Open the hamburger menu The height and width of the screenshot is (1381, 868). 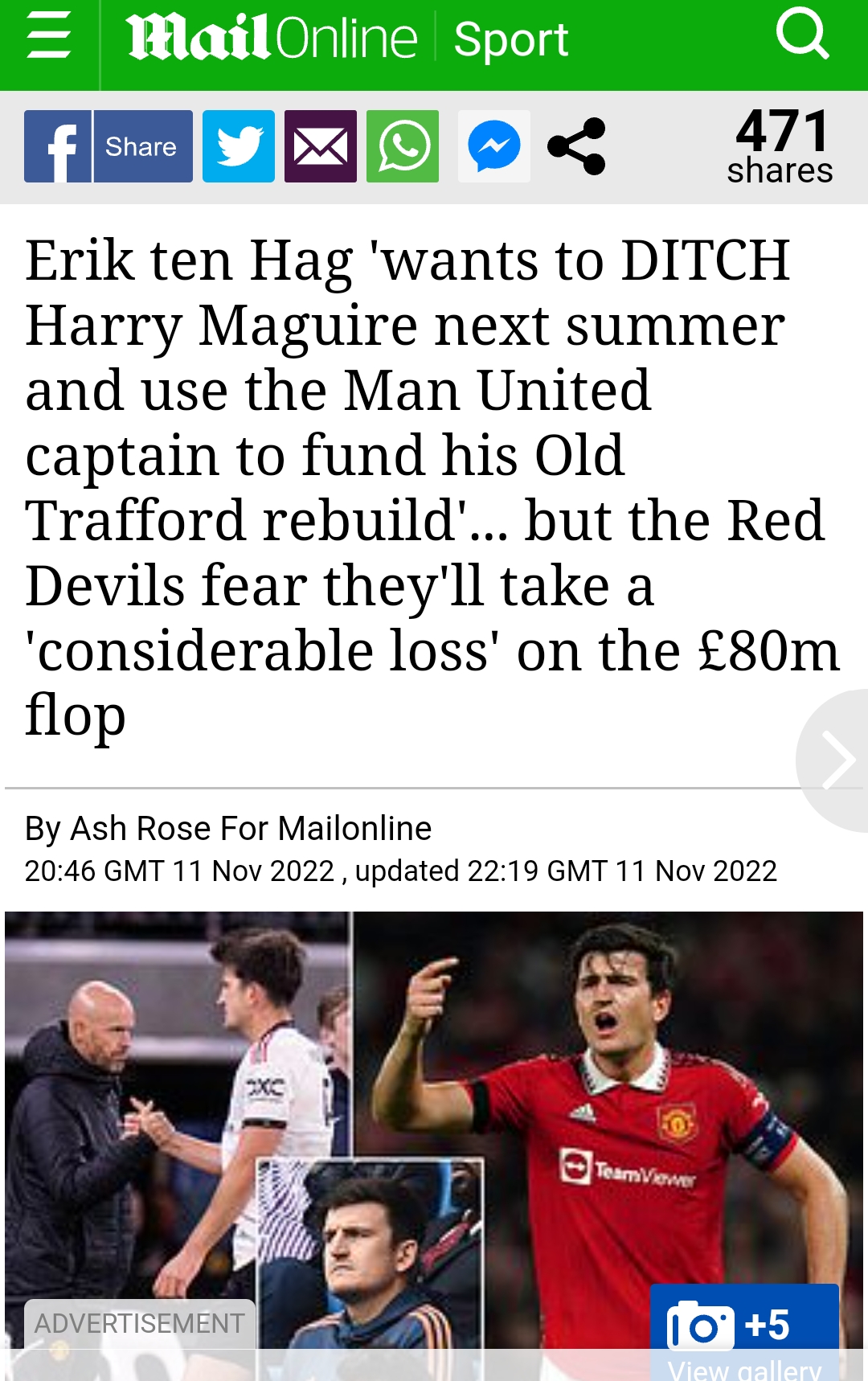pyautogui.click(x=48, y=36)
